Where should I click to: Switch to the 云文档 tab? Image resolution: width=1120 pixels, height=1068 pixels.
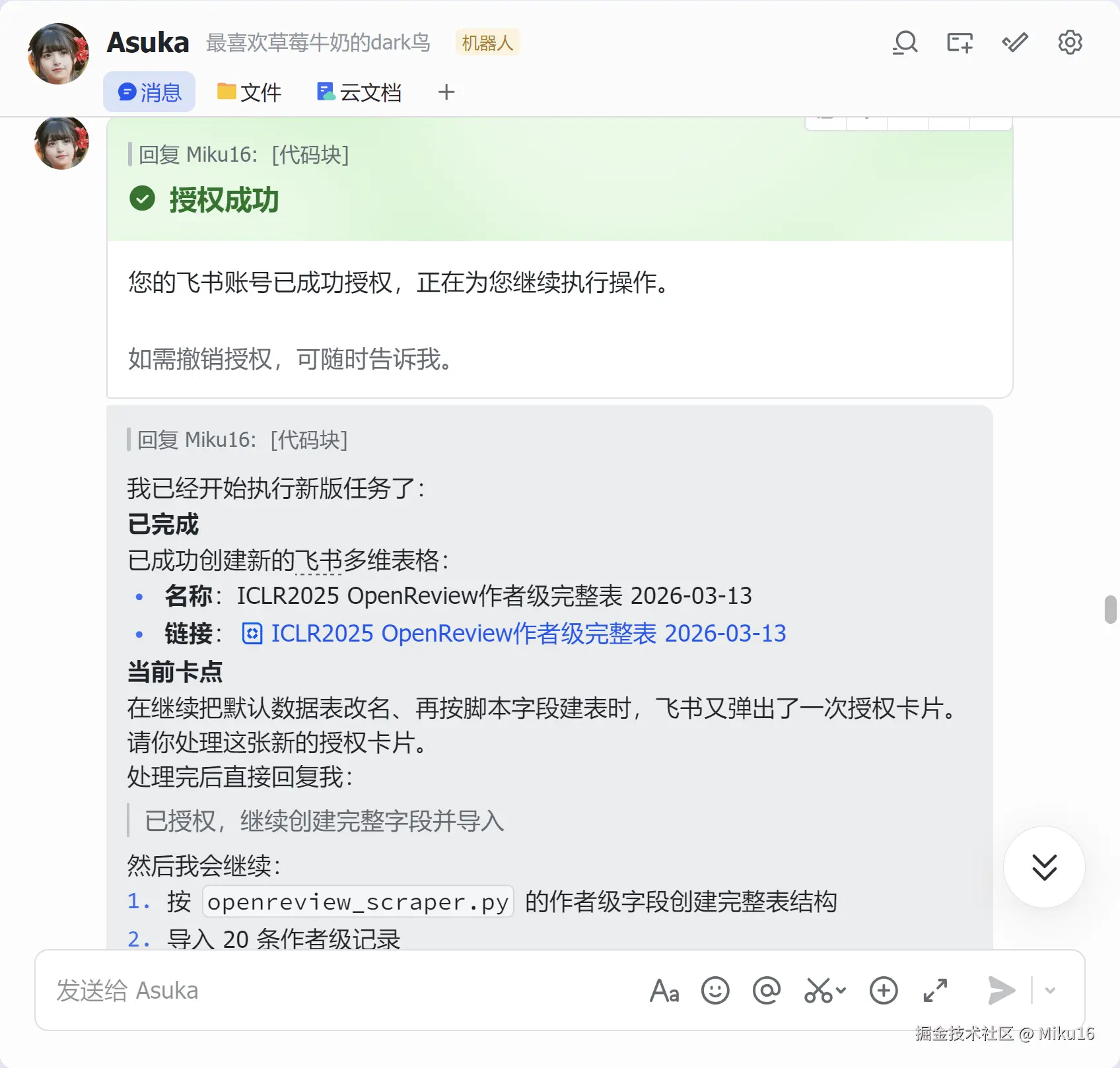click(359, 92)
